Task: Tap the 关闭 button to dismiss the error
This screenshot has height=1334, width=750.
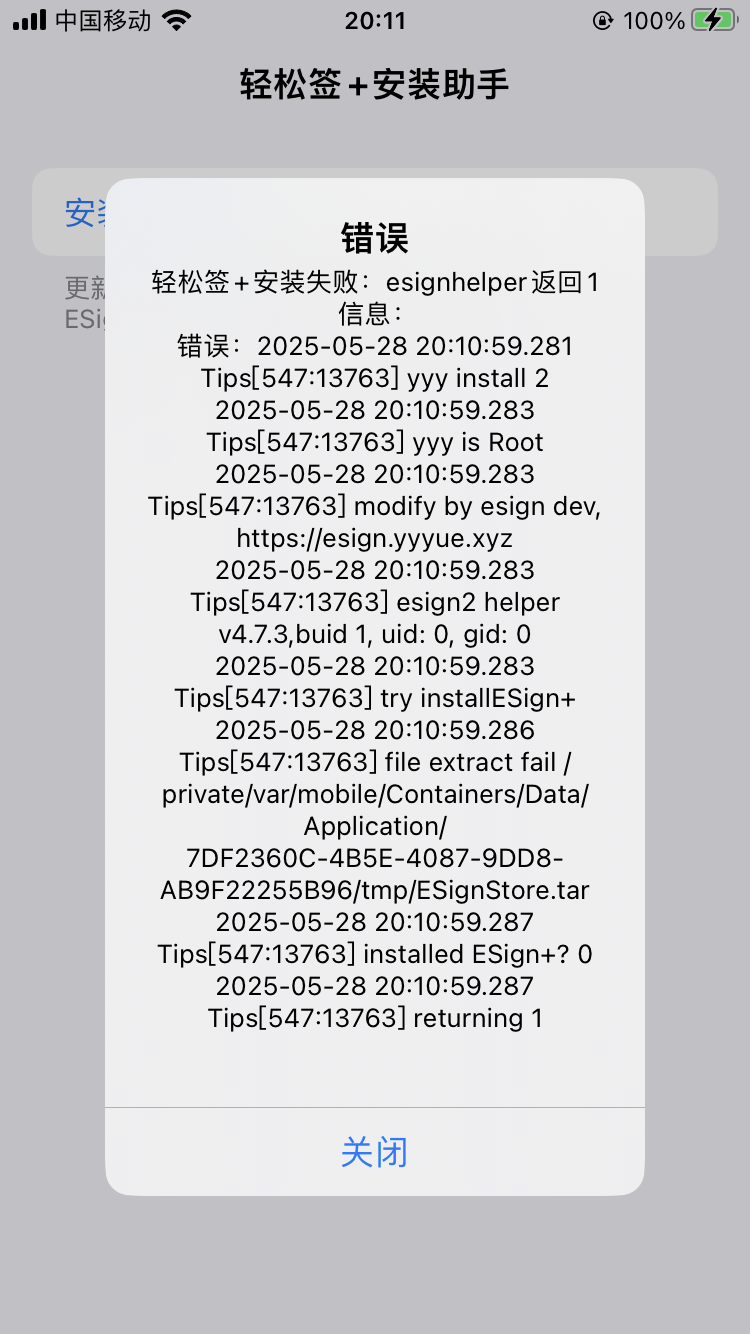Action: (375, 1152)
